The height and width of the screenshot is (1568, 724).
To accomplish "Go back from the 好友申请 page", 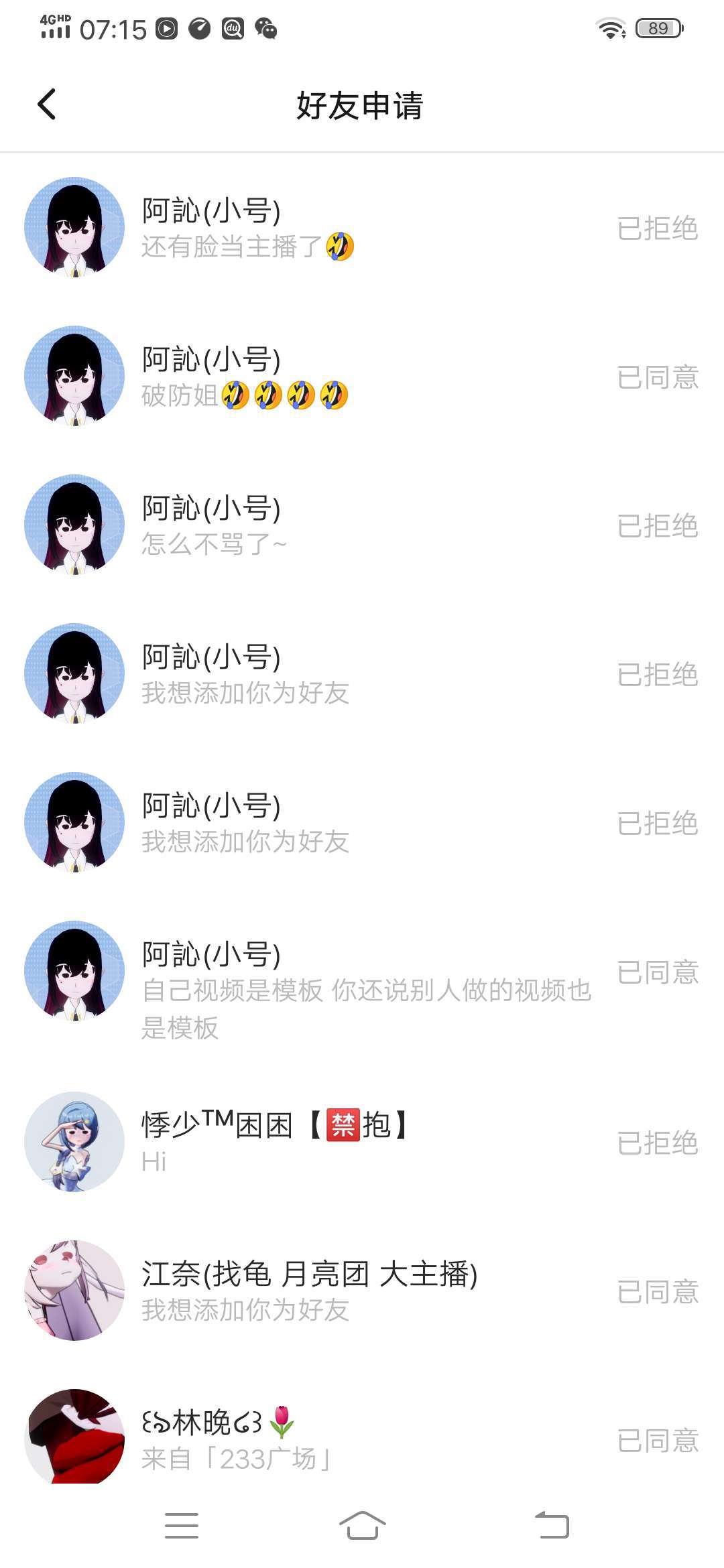I will tap(46, 105).
